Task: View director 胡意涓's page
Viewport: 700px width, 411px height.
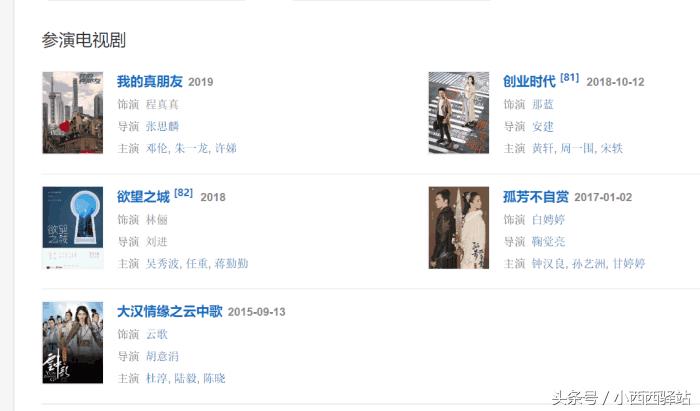Action: pyautogui.click(x=163, y=356)
